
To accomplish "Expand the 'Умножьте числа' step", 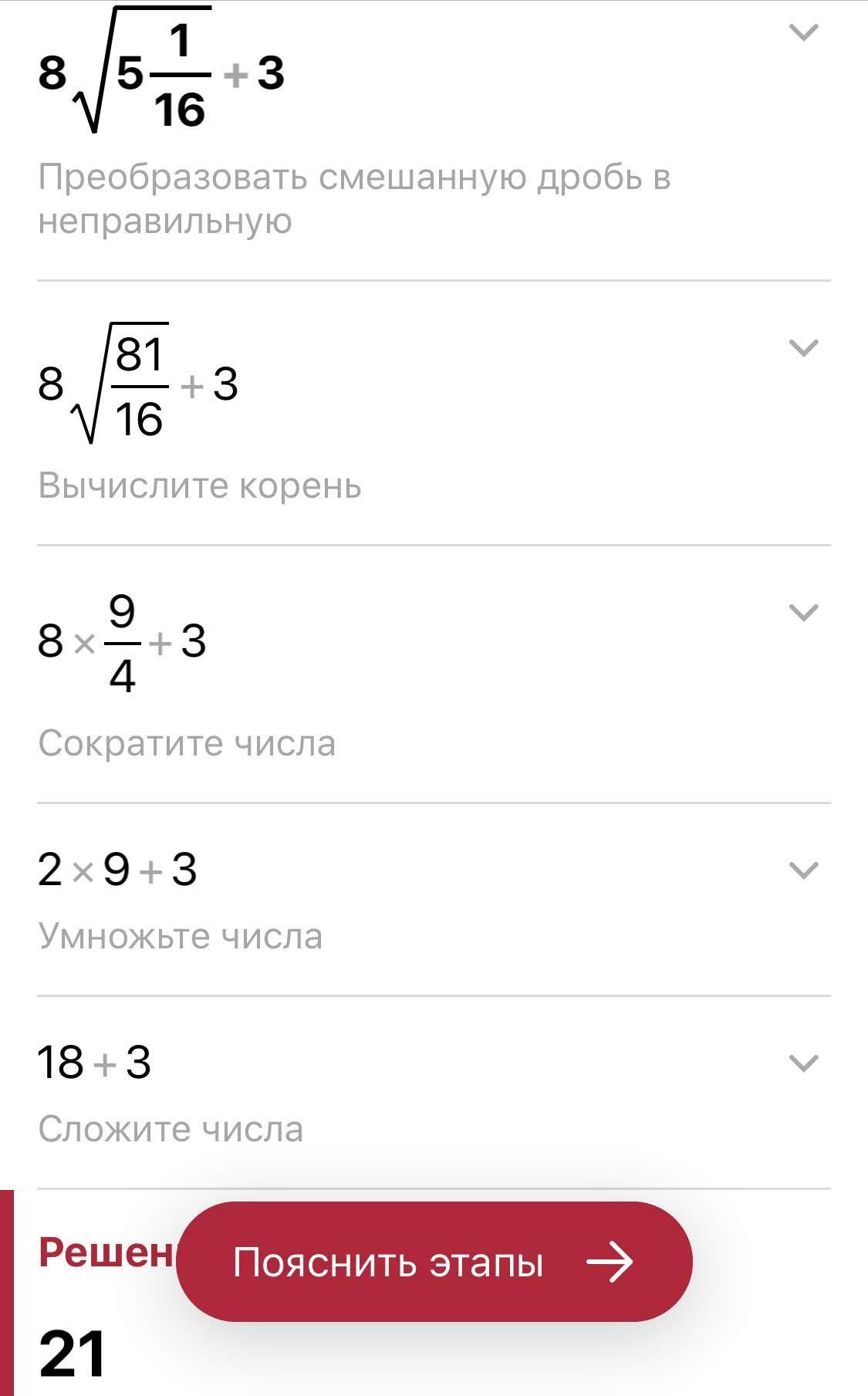I will tap(803, 870).
